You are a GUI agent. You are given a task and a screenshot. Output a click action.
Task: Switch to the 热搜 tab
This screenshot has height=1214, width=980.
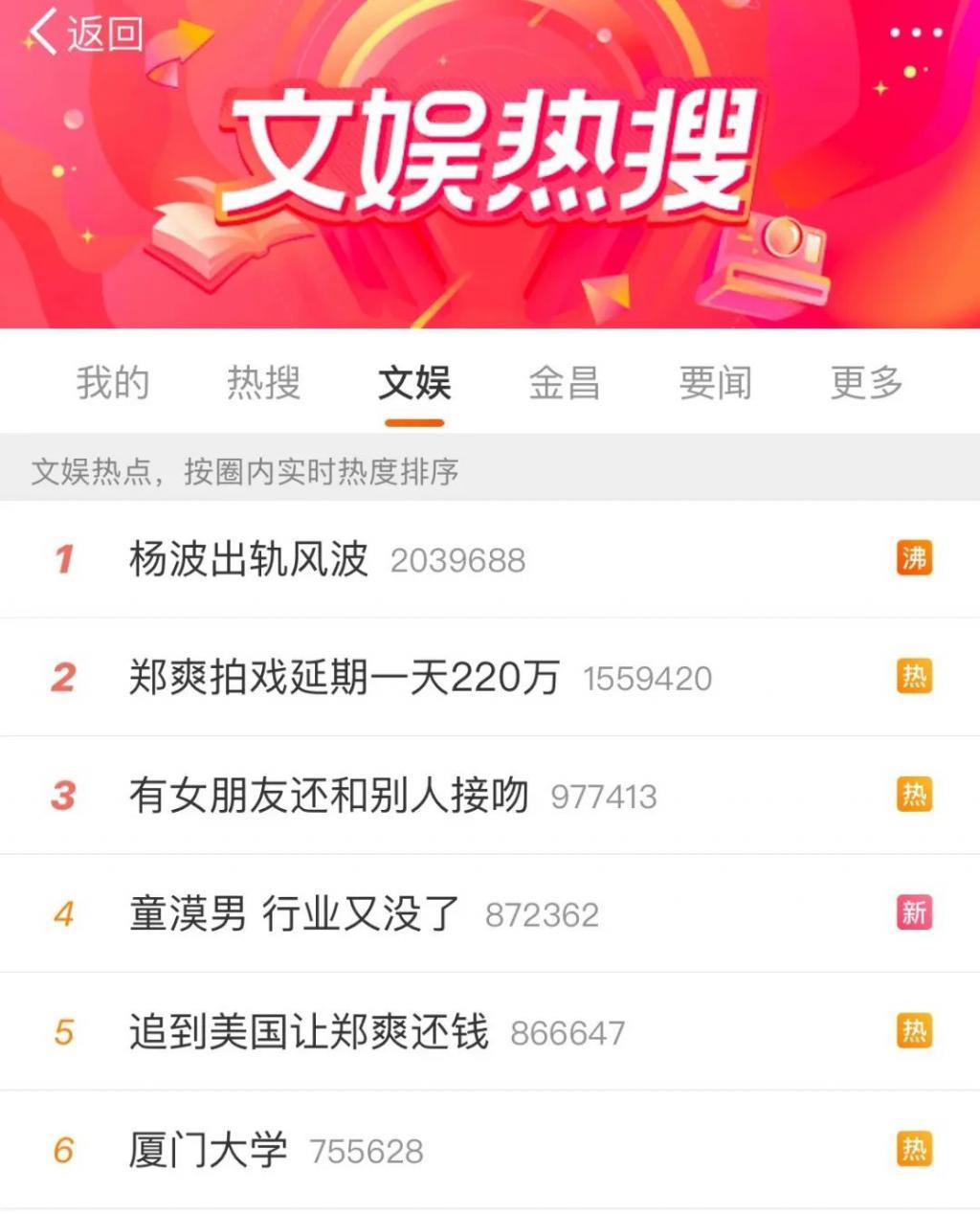(265, 383)
